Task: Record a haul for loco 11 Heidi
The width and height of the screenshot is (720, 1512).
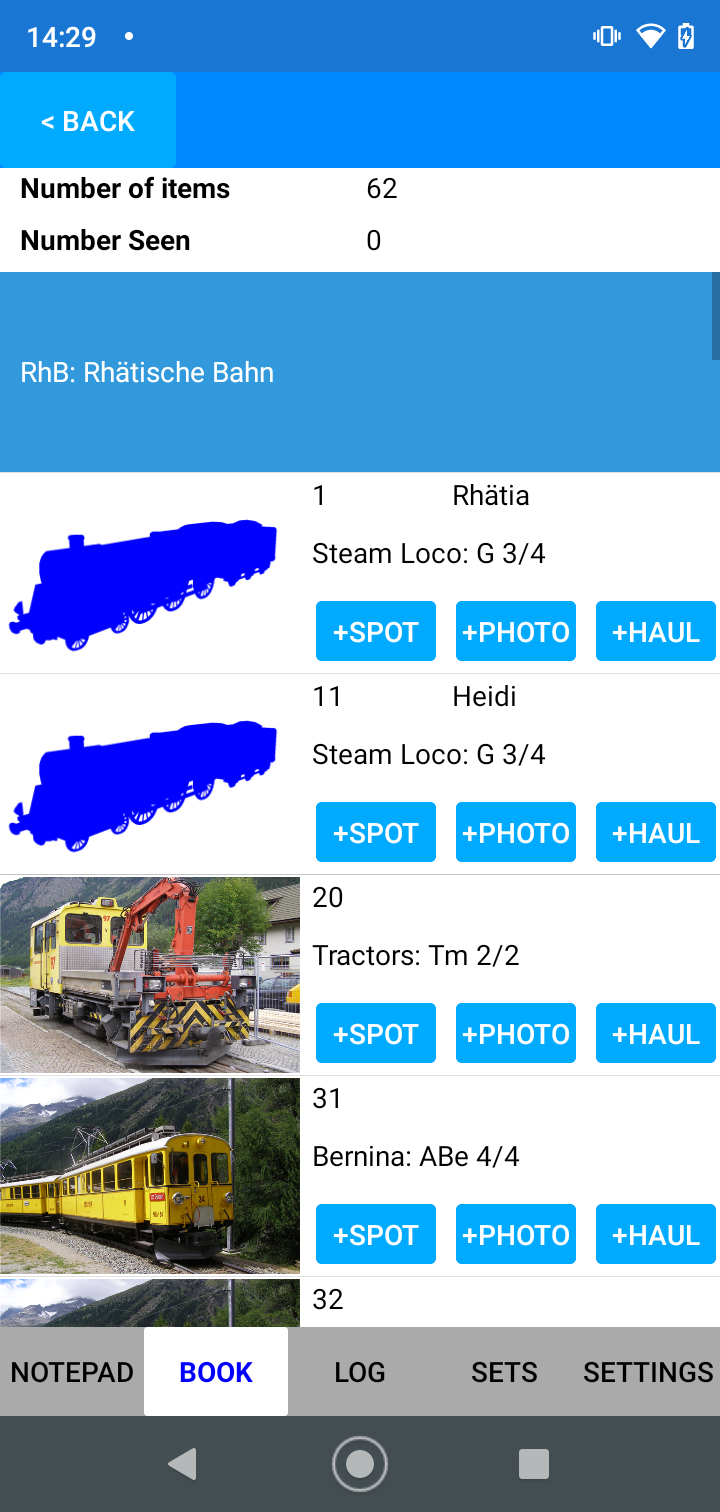Action: pyautogui.click(x=655, y=832)
